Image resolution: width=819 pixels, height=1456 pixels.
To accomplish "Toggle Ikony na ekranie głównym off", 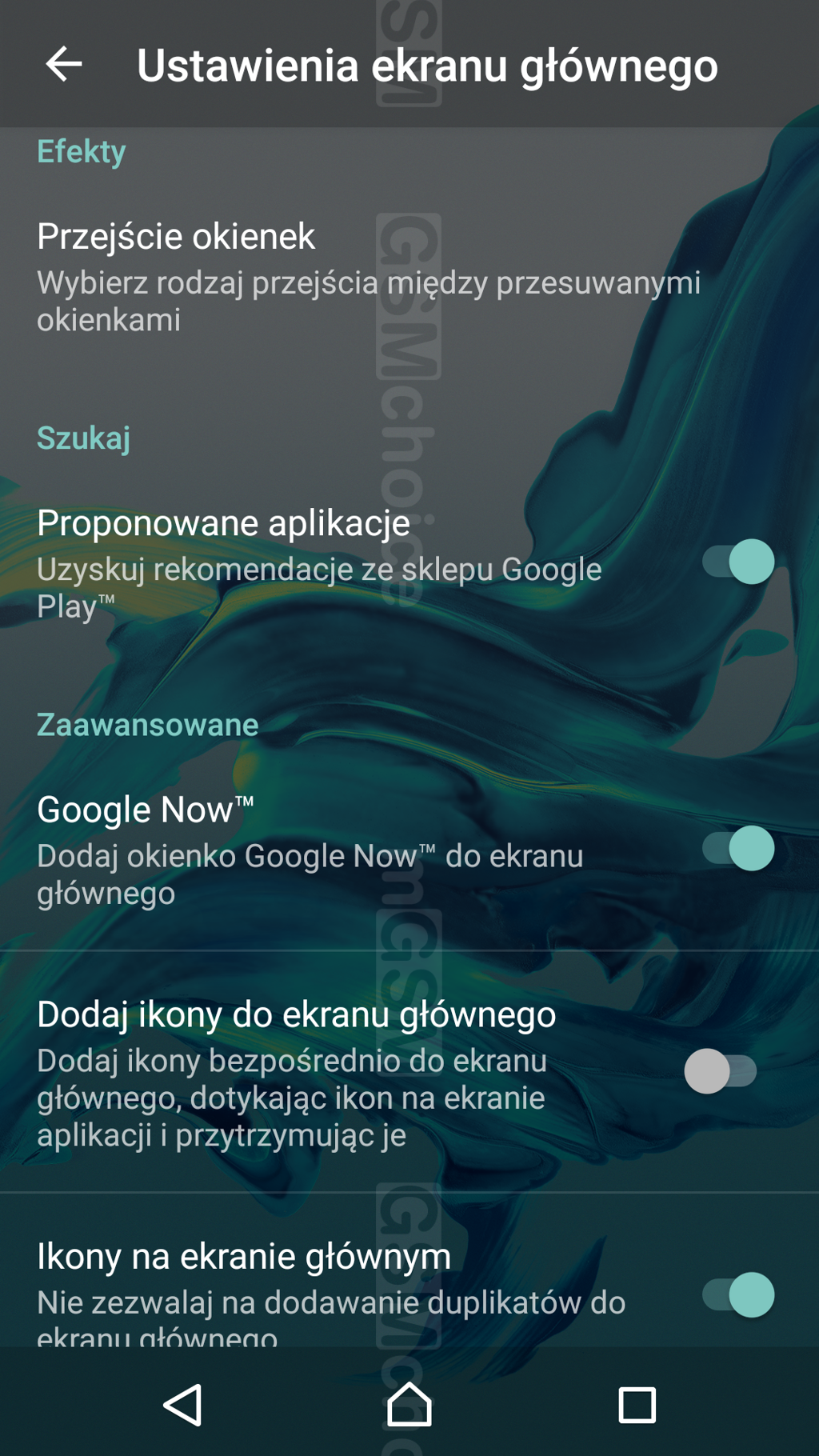I will 737,1294.
